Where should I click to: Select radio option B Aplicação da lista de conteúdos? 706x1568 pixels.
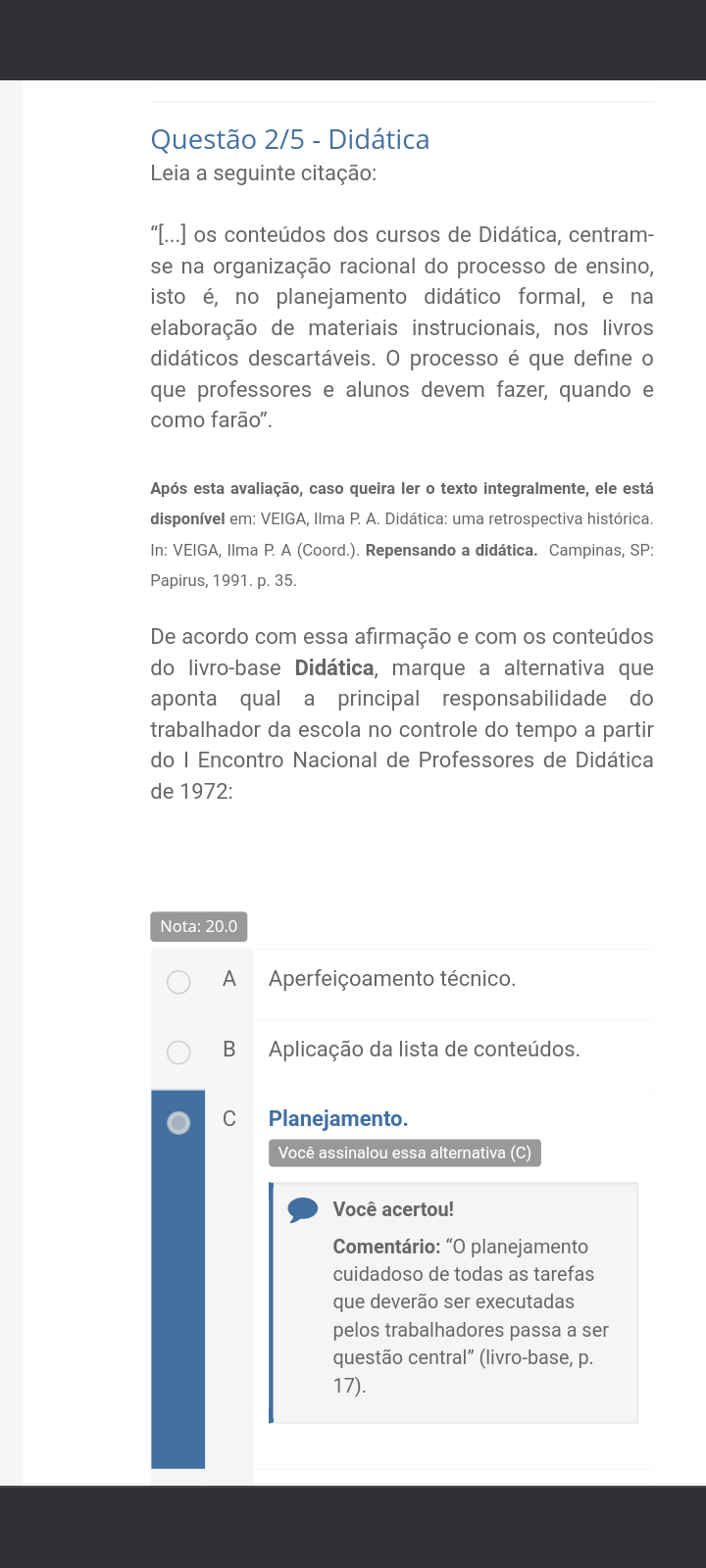coord(178,1053)
